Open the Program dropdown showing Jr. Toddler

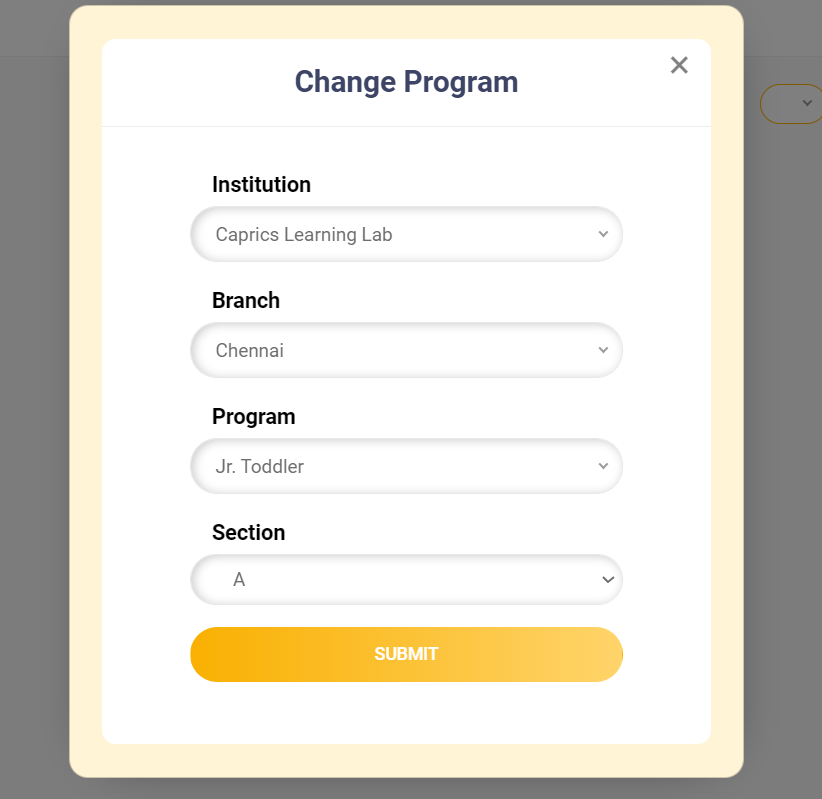point(406,467)
